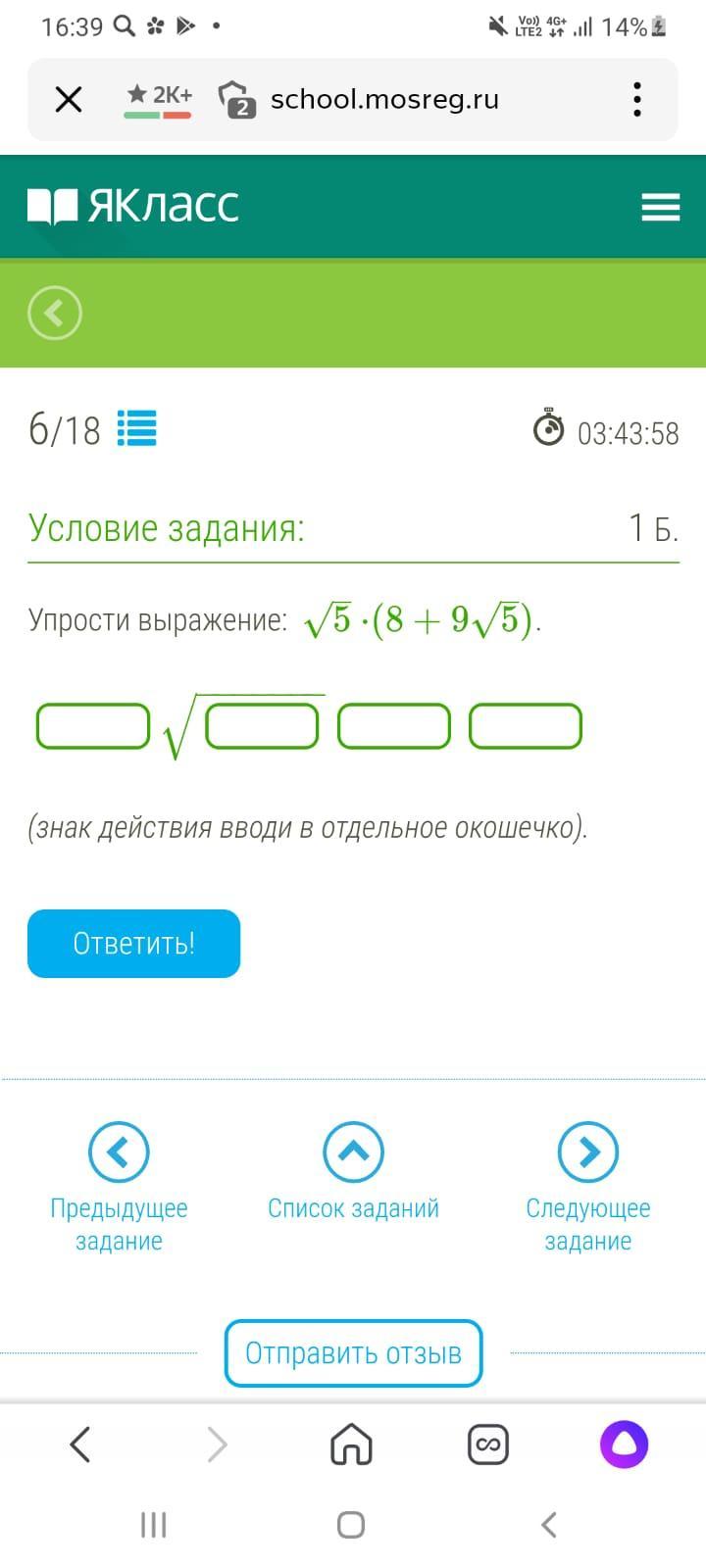706x1568 pixels.
Task: Open the Alice assistant purple icon
Action: click(x=624, y=1444)
